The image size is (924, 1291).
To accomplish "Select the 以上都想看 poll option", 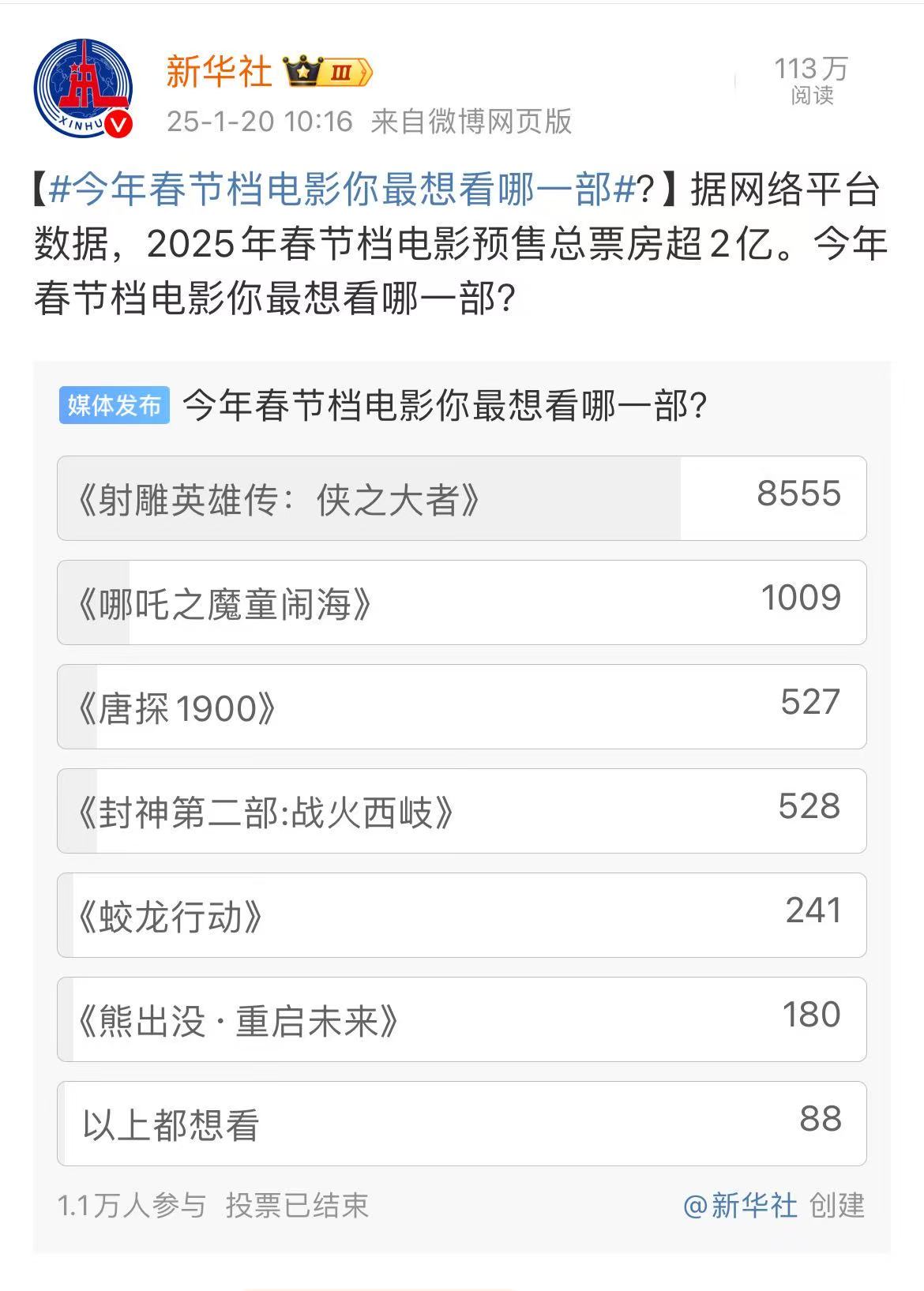I will 461,1124.
